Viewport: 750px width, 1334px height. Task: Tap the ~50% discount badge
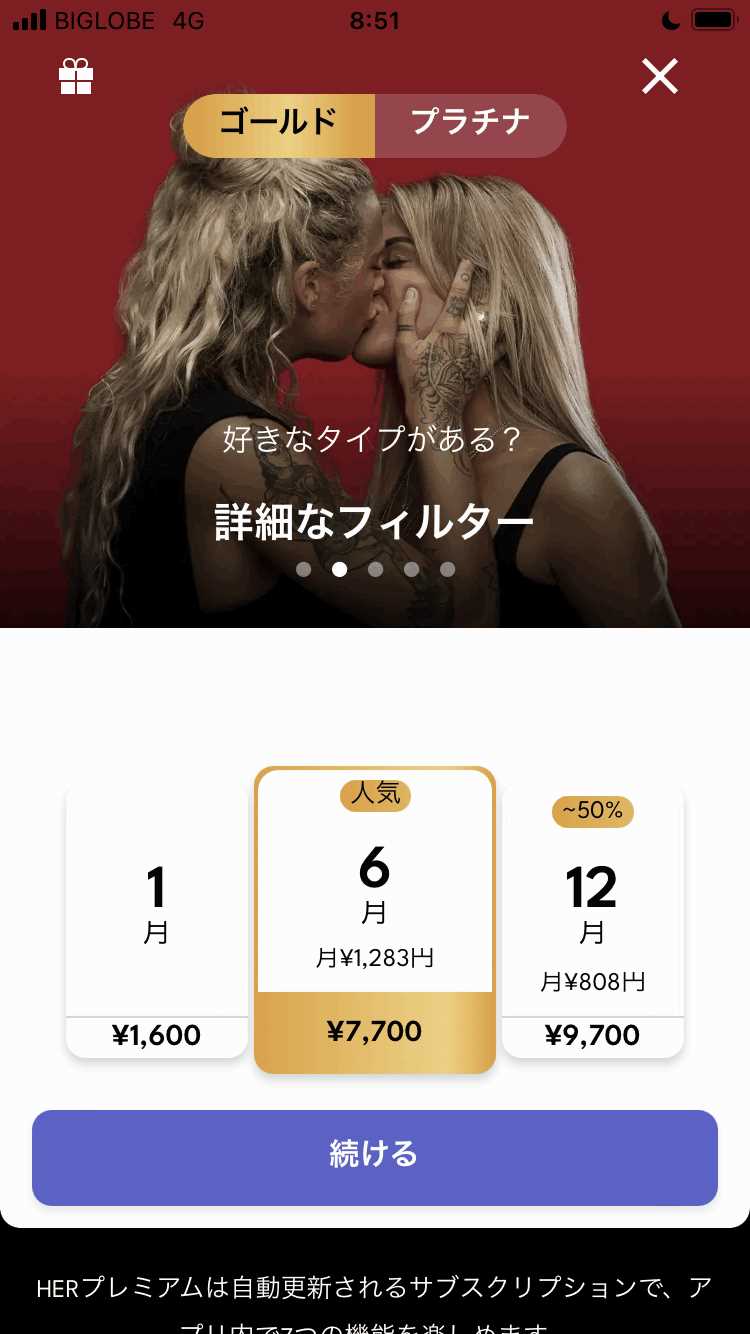tap(592, 811)
